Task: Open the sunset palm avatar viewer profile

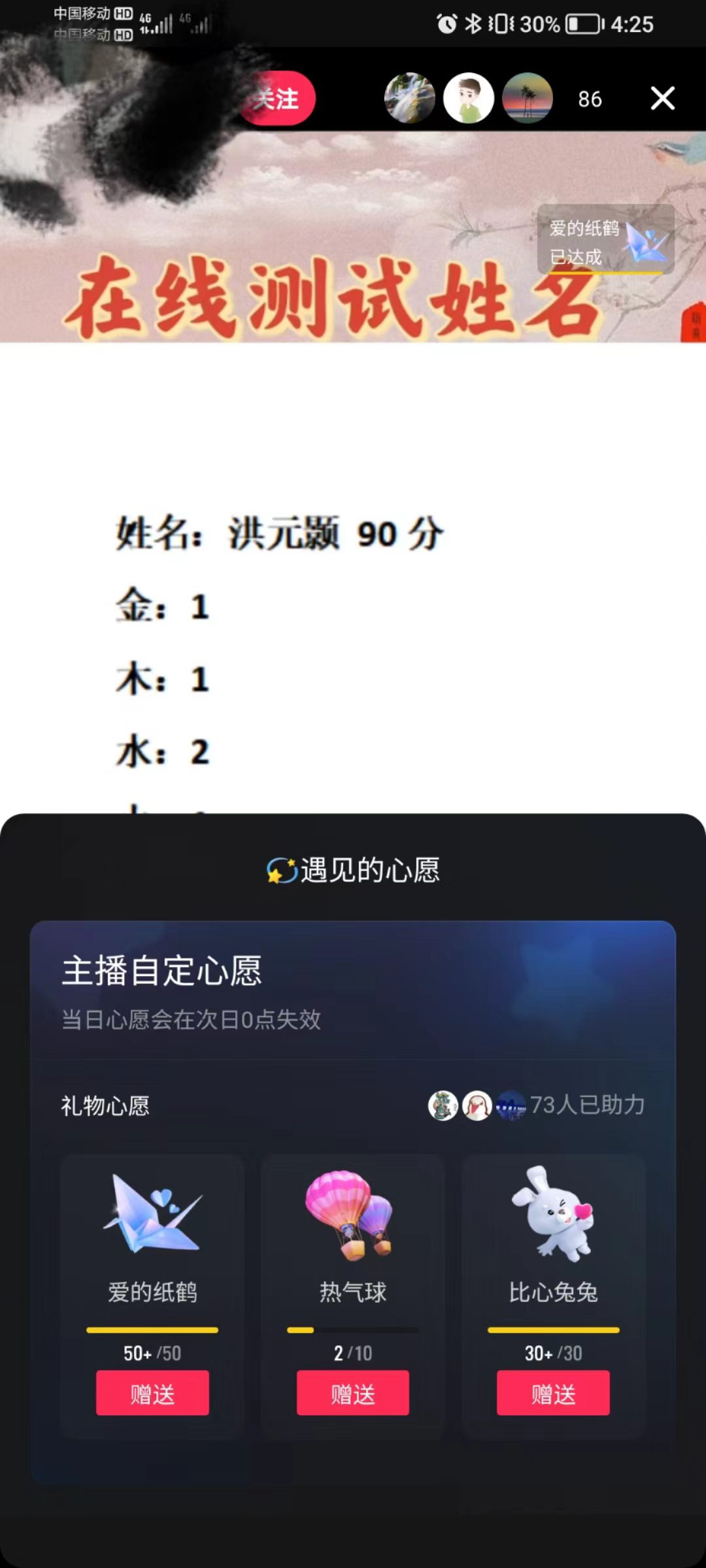Action: [527, 99]
